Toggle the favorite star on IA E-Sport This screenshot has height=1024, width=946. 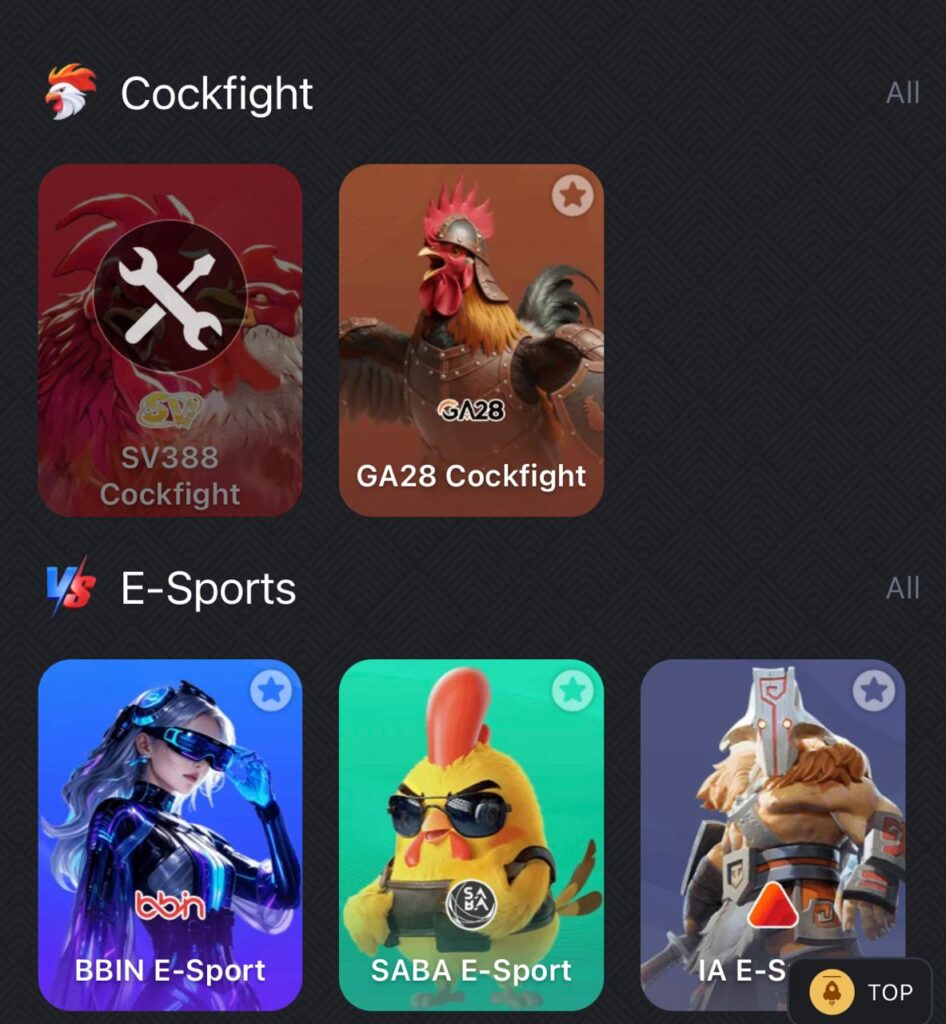pos(873,691)
